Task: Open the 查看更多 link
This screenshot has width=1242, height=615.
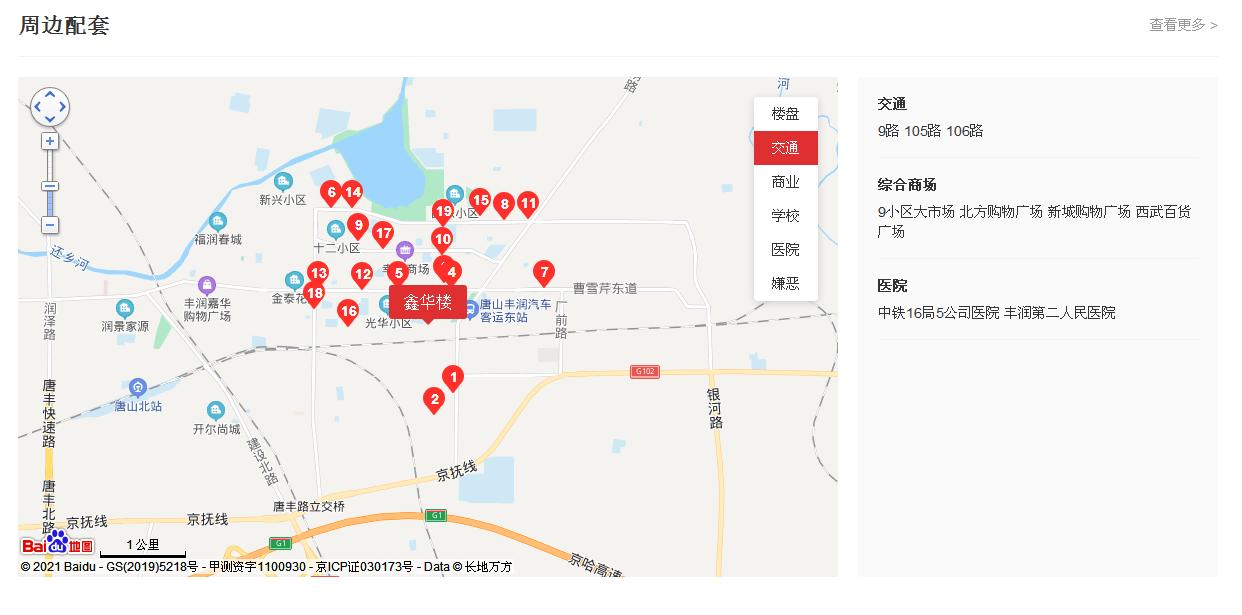Action: (1183, 25)
